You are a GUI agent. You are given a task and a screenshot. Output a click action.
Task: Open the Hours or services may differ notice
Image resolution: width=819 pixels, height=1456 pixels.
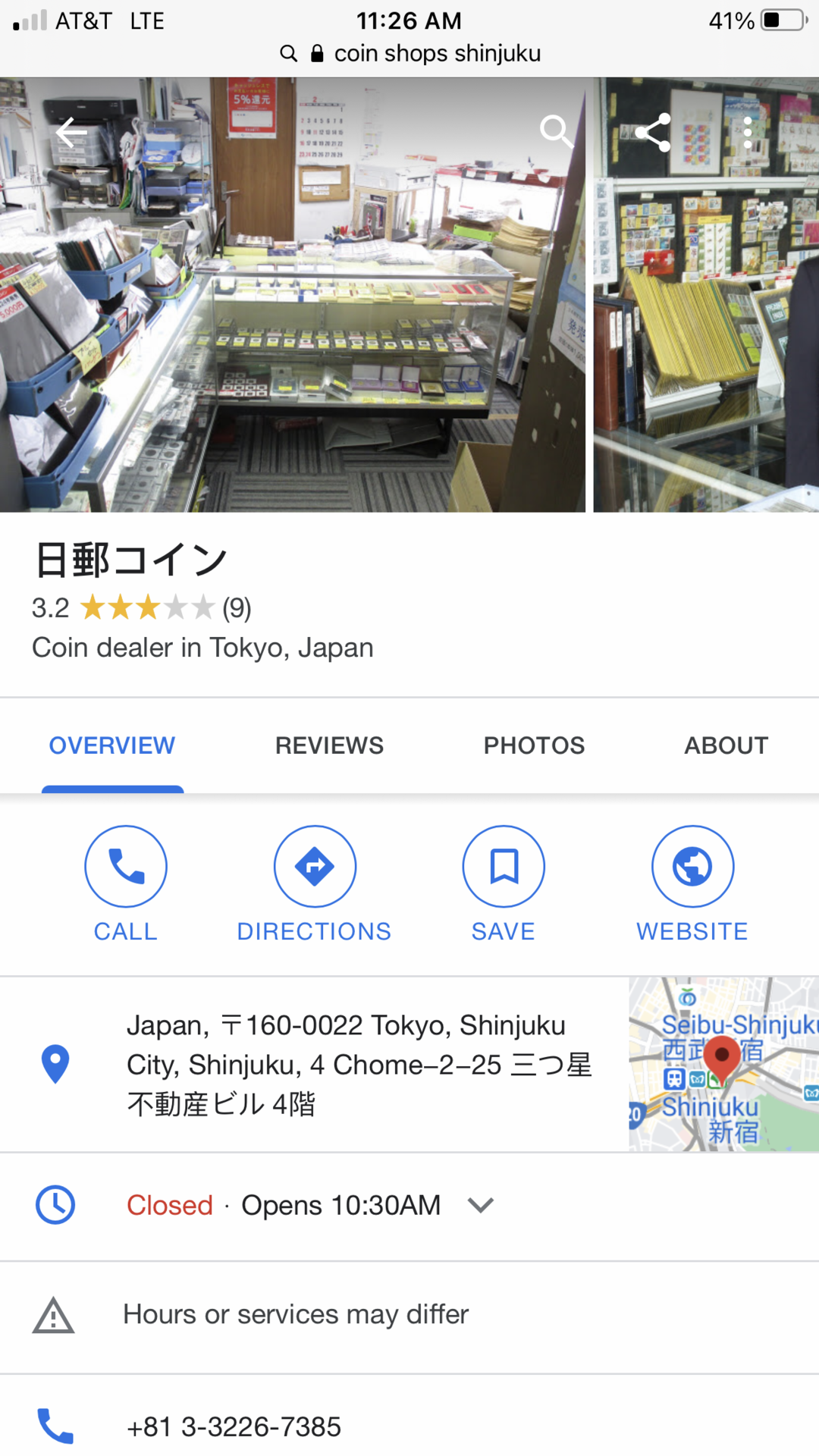click(x=296, y=1314)
